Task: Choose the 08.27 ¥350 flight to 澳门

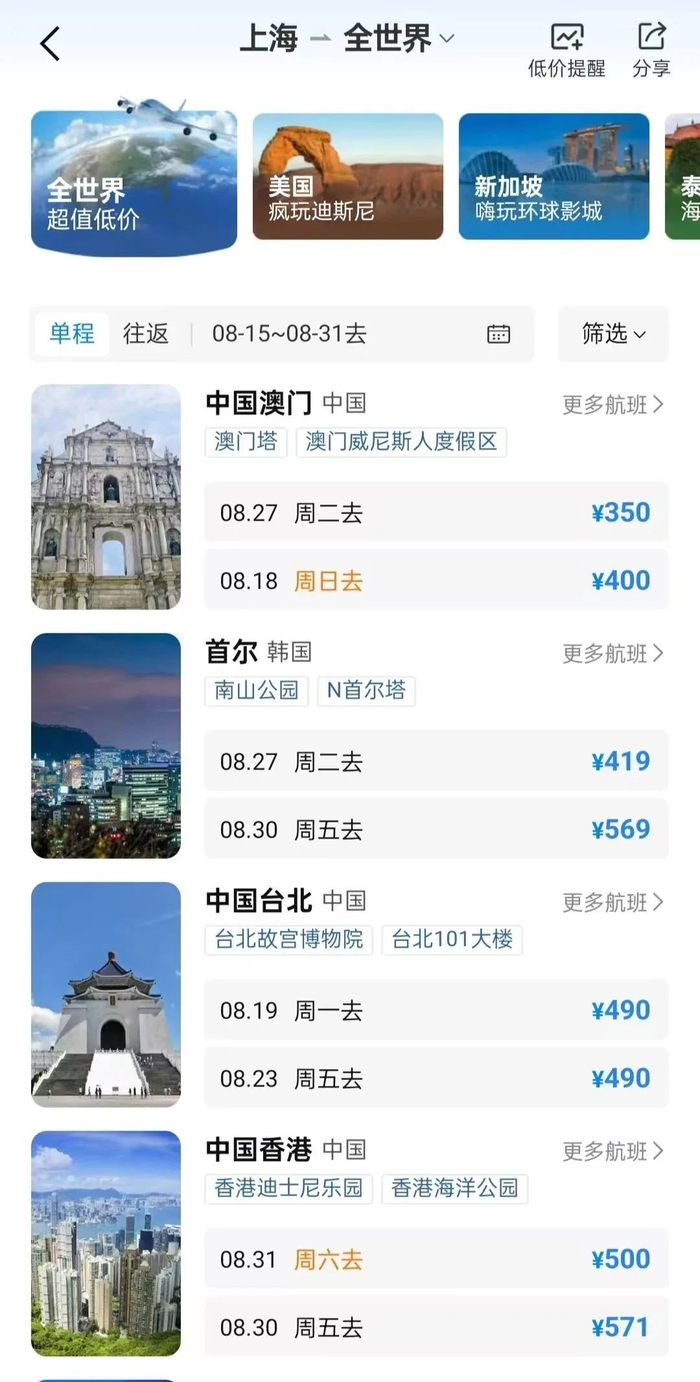Action: [436, 513]
